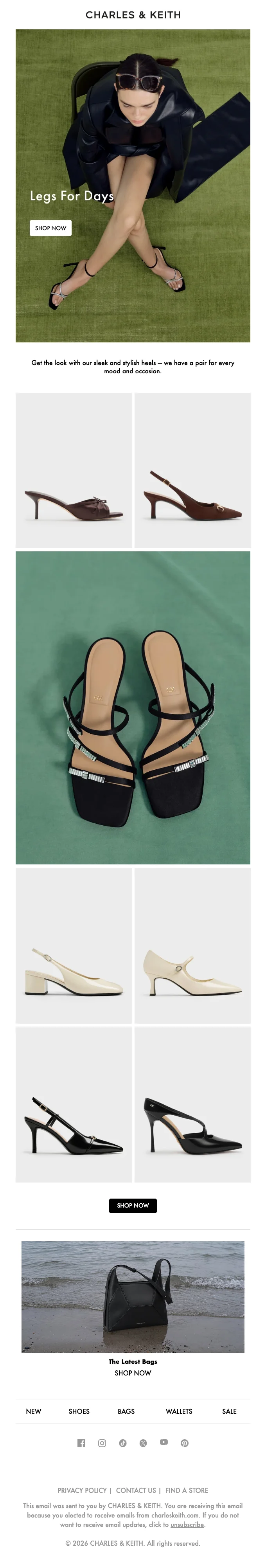Image resolution: width=266 pixels, height=1568 pixels.
Task: View the black patent slingback stiletto
Action: 74,1104
